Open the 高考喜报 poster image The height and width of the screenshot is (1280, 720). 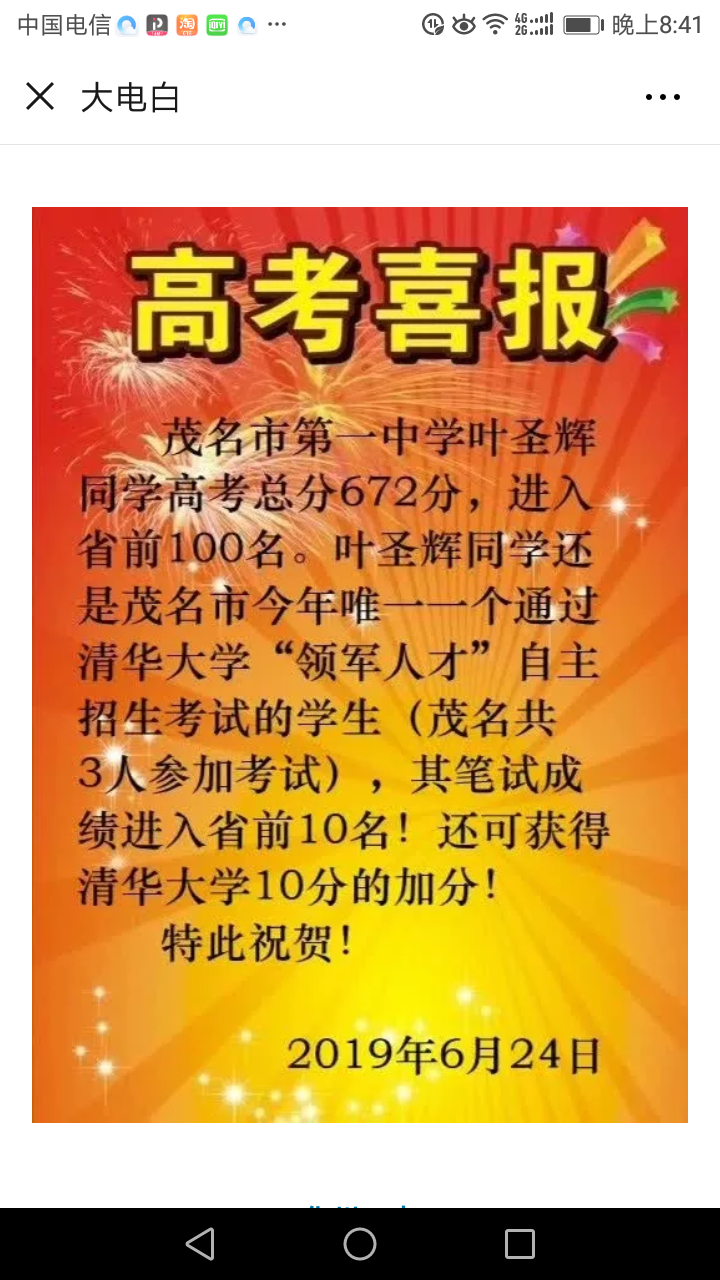(x=360, y=664)
